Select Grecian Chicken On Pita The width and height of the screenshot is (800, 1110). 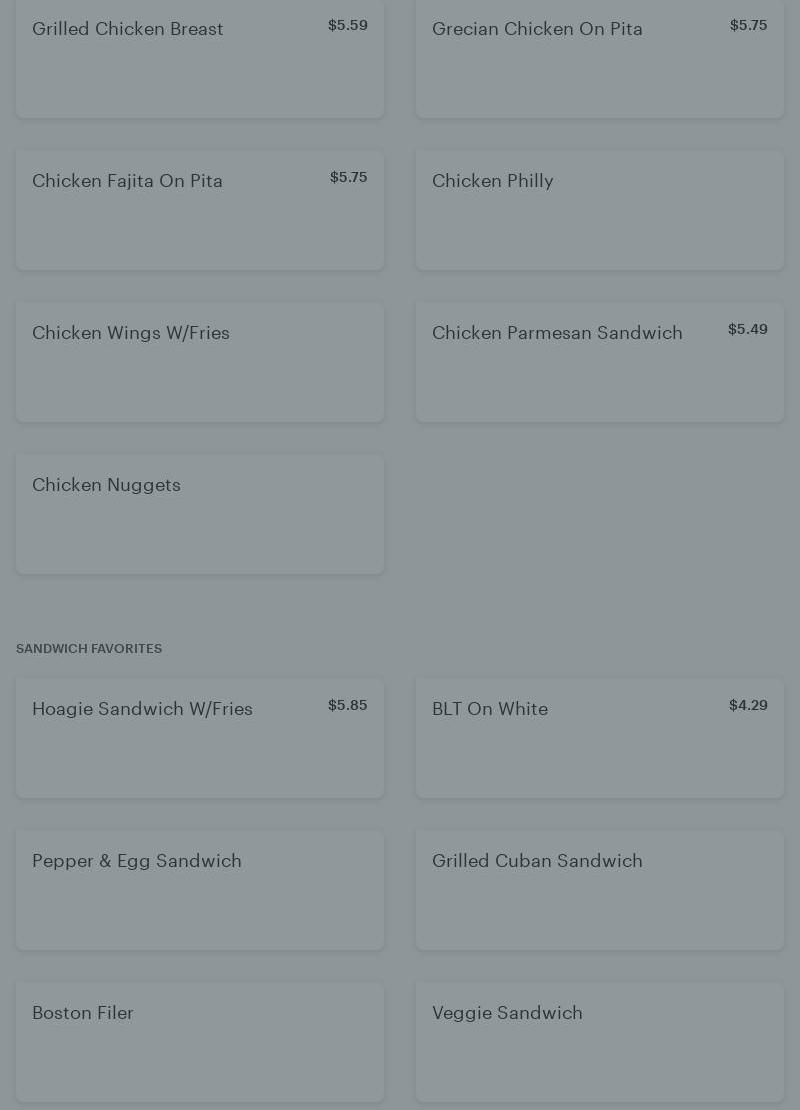(x=600, y=58)
